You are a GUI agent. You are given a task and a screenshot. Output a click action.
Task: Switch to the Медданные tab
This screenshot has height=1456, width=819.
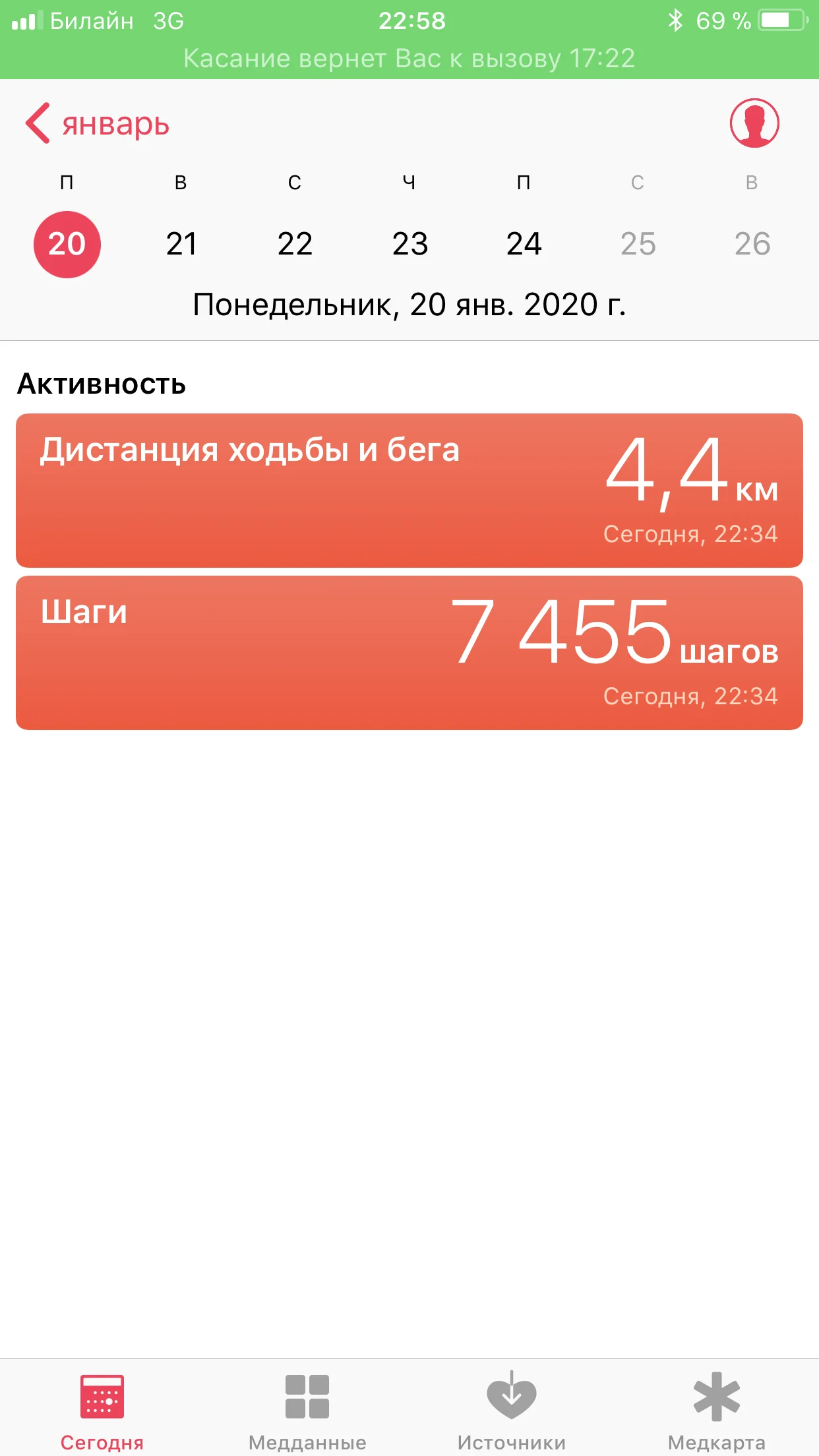point(307,1407)
